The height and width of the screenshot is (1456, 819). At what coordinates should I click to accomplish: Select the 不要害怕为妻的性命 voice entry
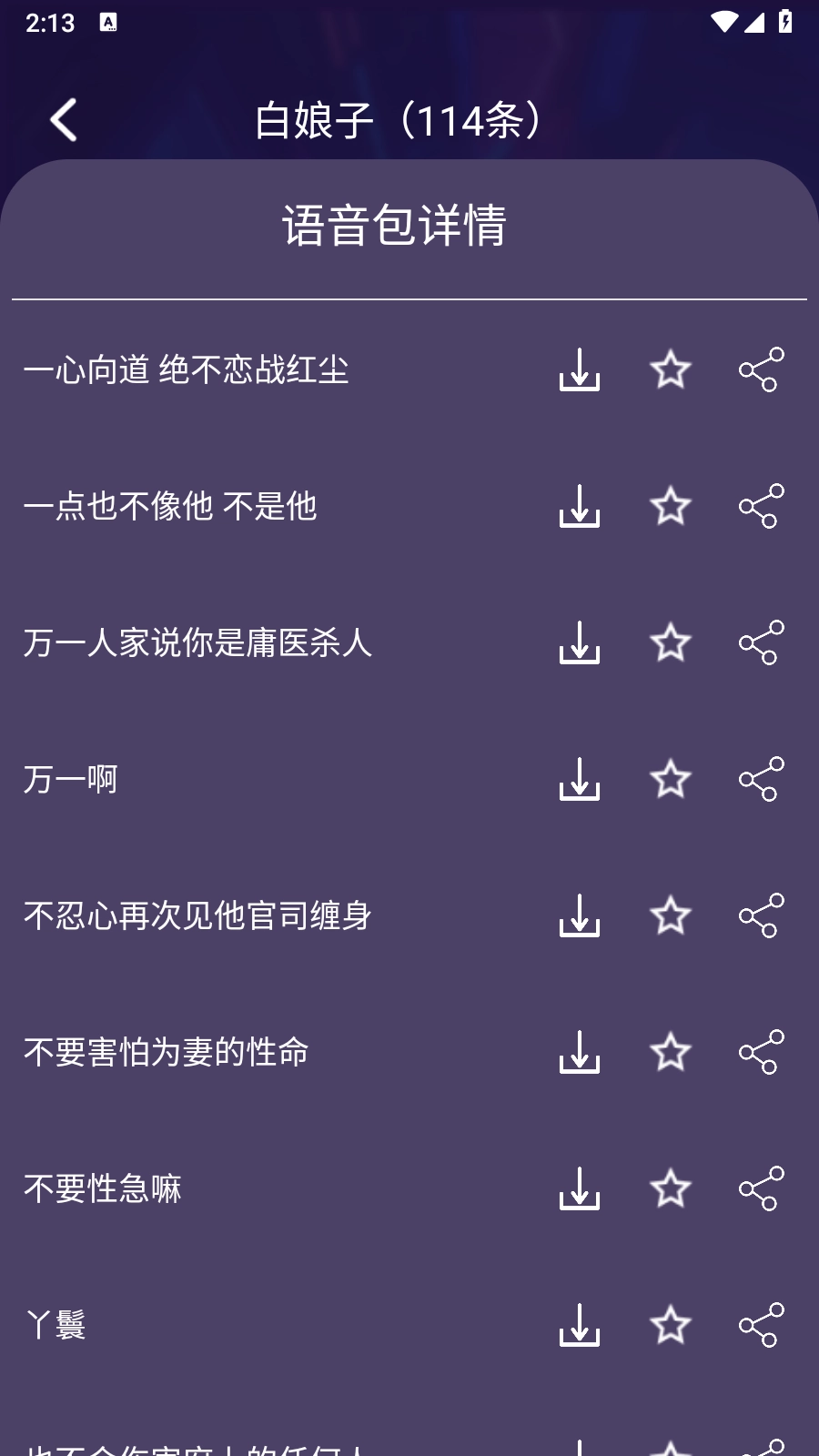[x=167, y=1053]
